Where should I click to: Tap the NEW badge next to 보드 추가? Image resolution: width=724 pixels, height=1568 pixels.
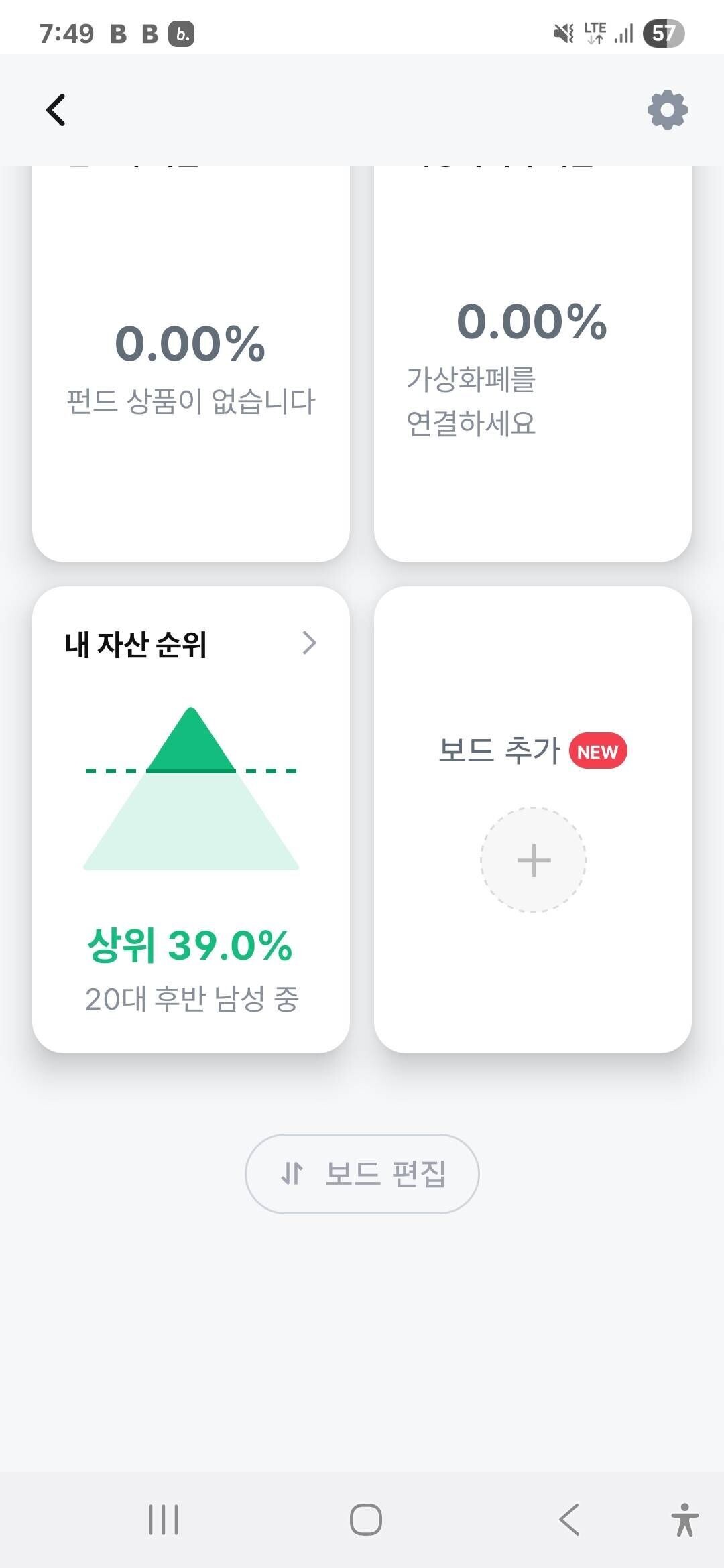(597, 751)
